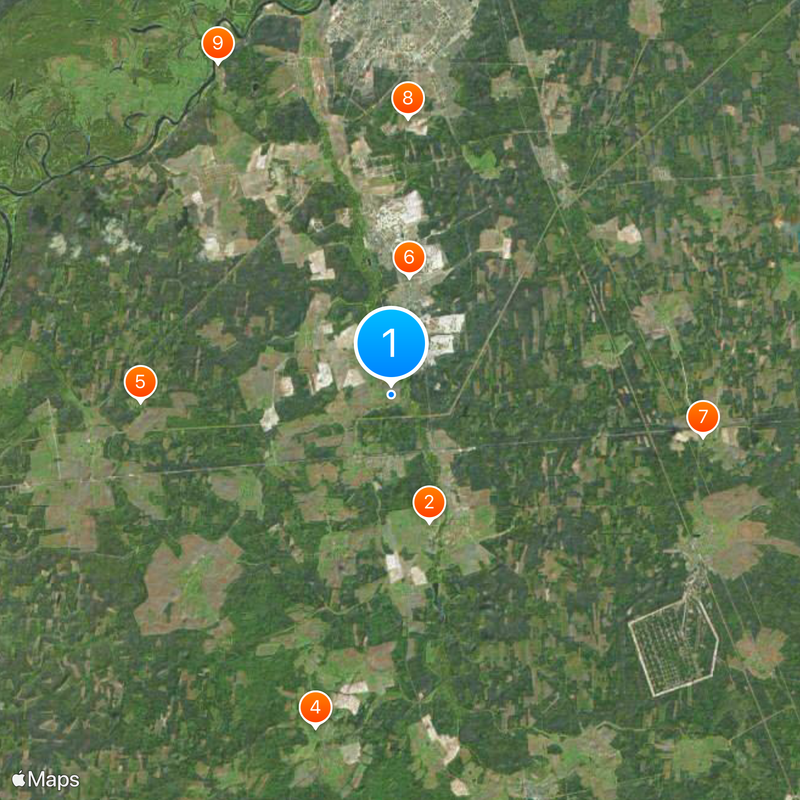Viewport: 800px width, 800px height.
Task: Select map pin number 8
Action: click(407, 98)
